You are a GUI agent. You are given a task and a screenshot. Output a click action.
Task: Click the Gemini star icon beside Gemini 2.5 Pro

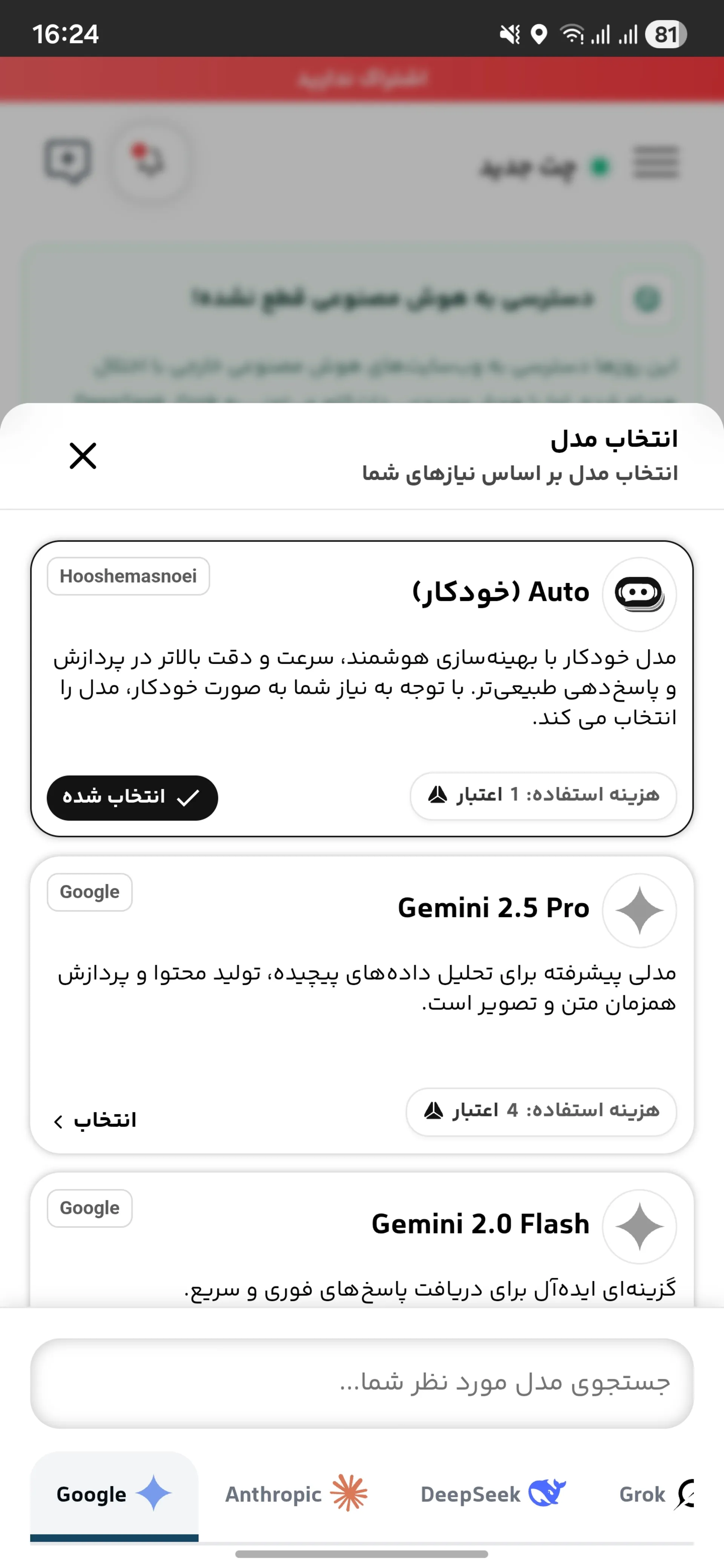[640, 910]
